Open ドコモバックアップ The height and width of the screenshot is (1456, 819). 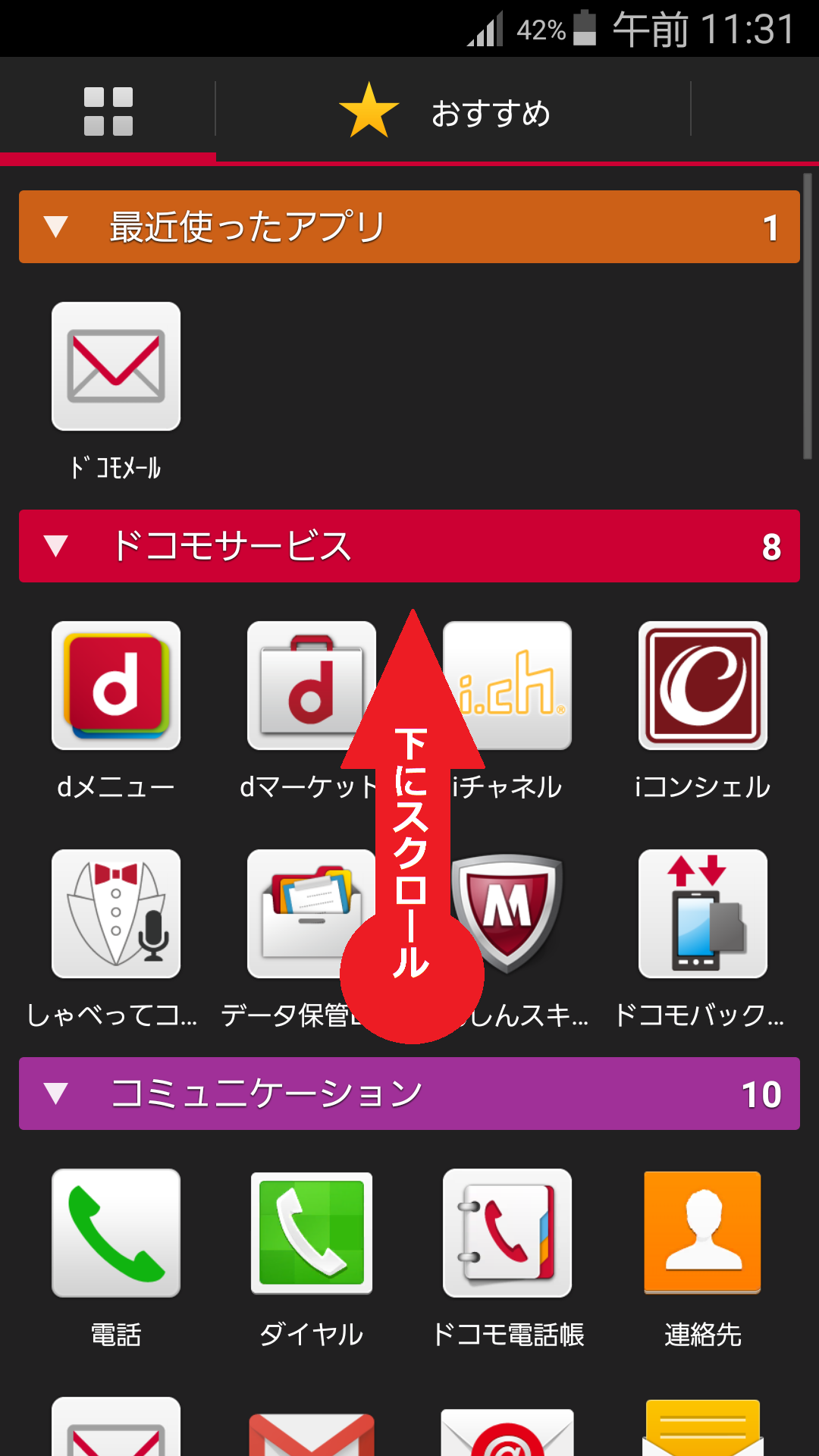(702, 912)
